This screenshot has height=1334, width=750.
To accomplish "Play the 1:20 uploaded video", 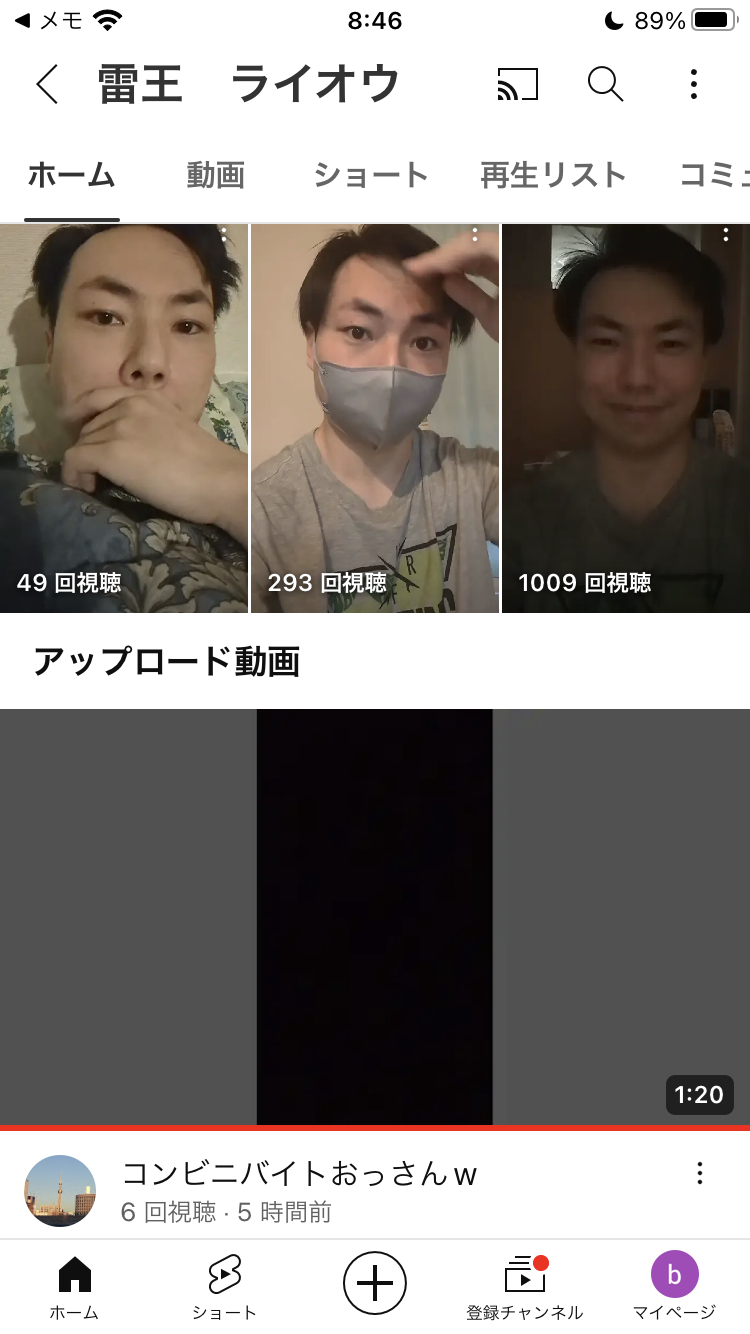I will coord(375,917).
